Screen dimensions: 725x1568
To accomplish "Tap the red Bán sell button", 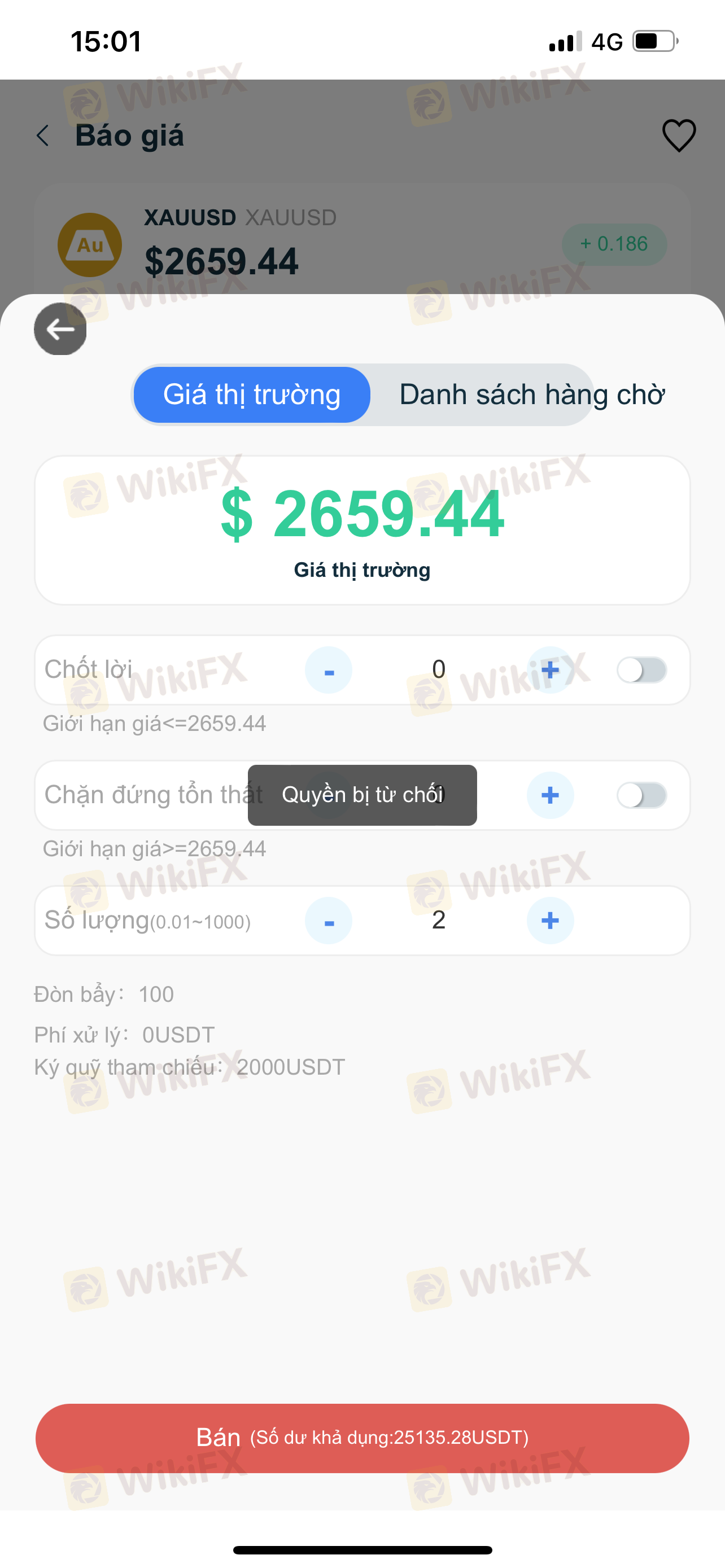I will (x=362, y=1438).
